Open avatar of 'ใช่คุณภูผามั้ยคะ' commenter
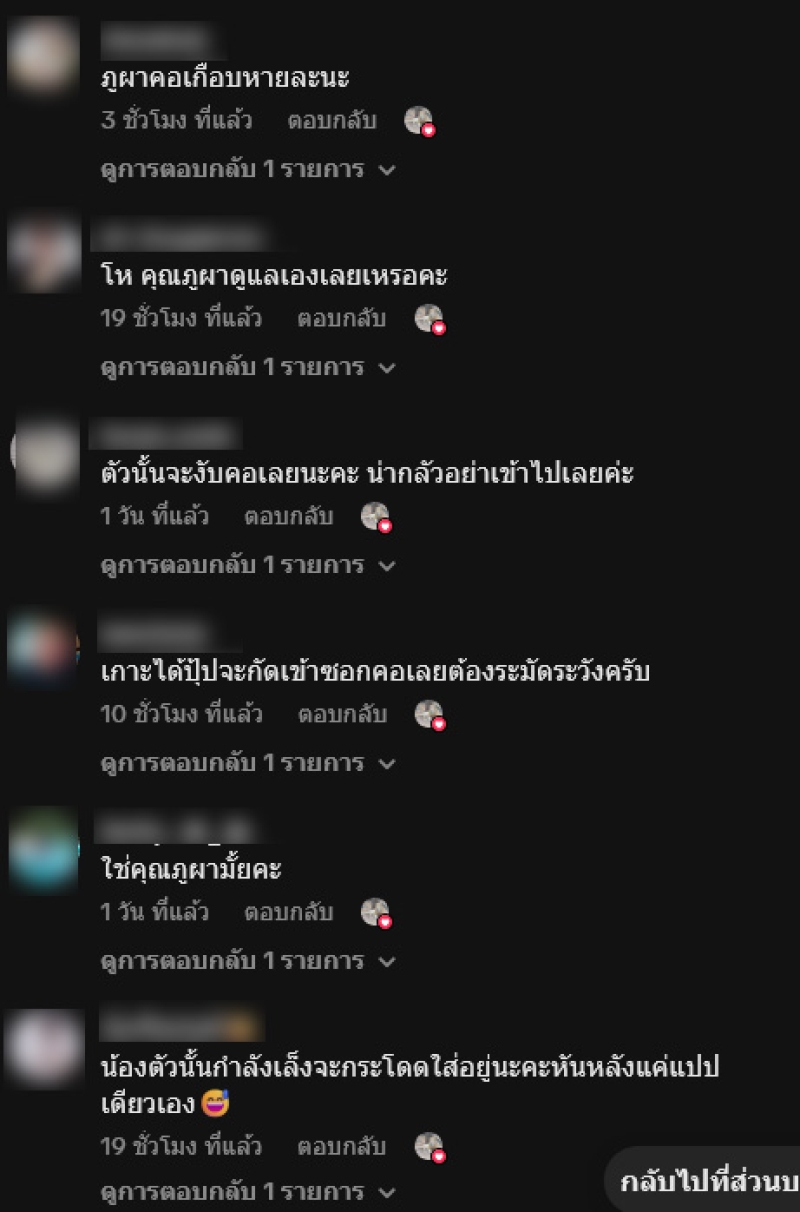 43,848
